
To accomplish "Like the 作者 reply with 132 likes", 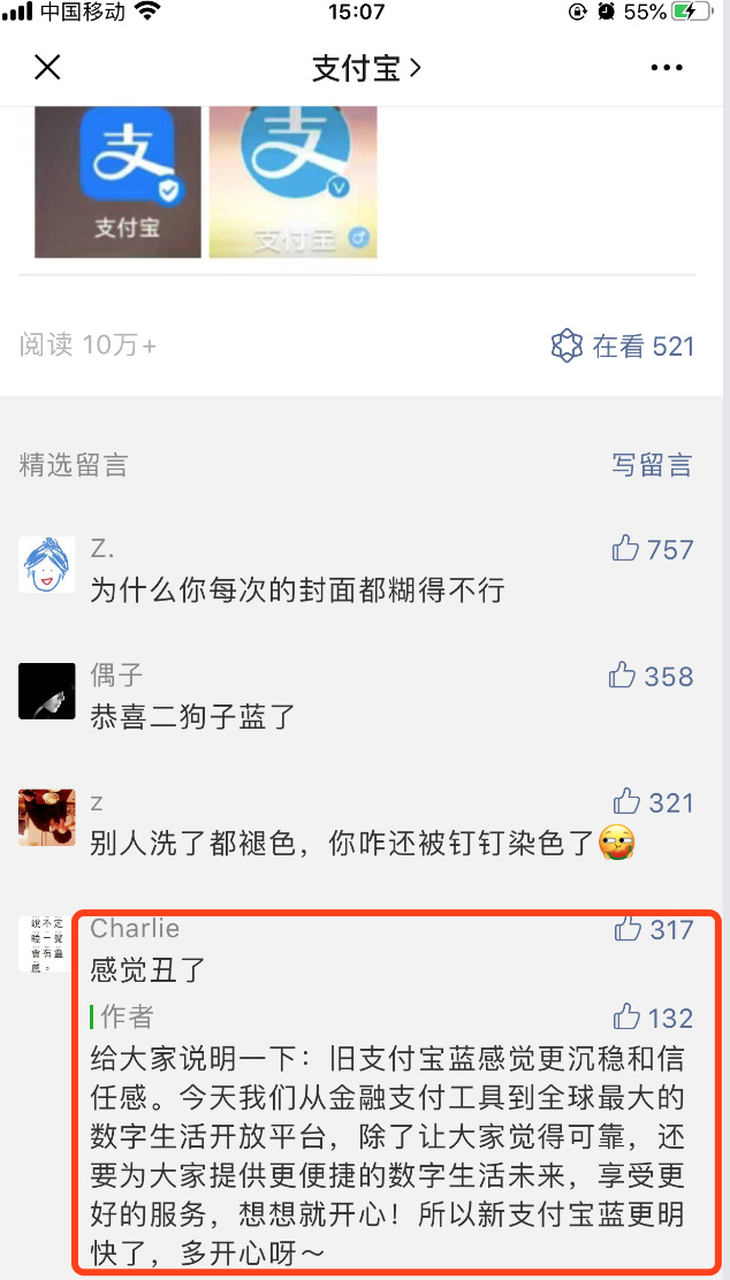I will point(627,1018).
